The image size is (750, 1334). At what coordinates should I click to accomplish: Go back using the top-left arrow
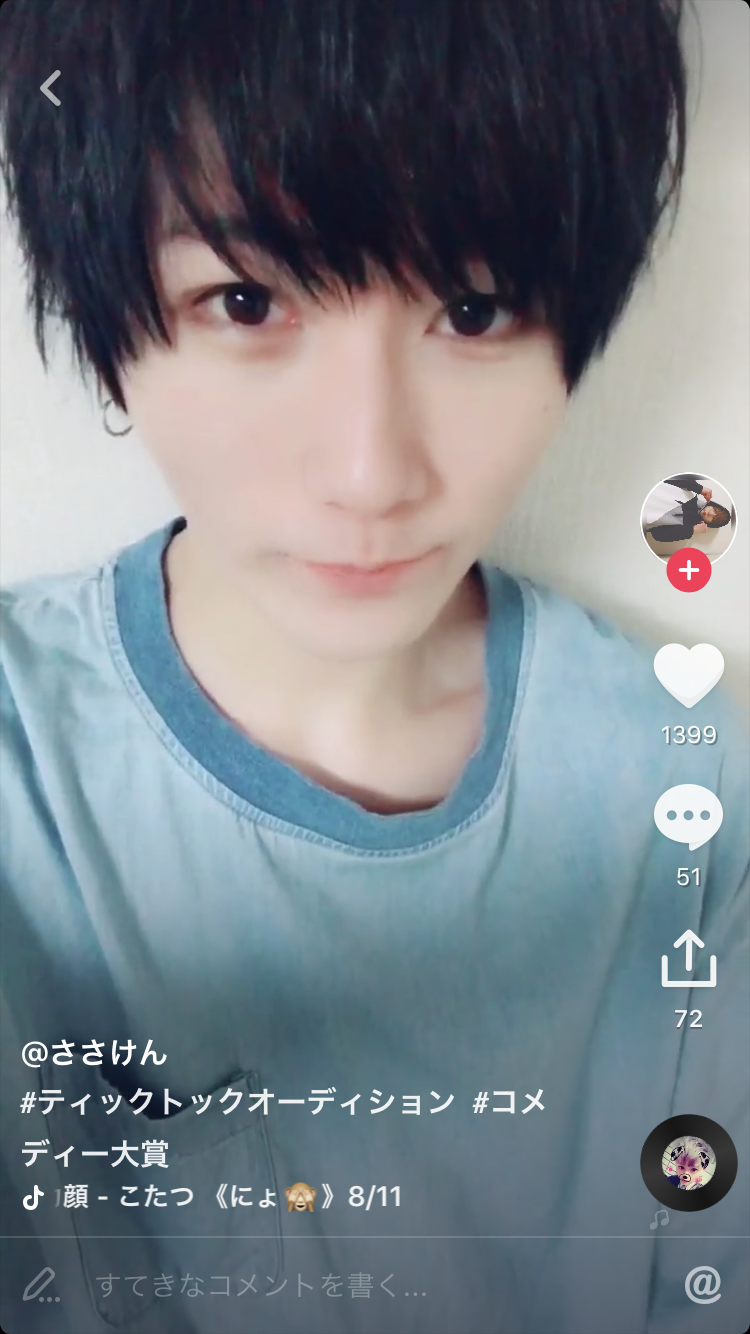[x=50, y=88]
